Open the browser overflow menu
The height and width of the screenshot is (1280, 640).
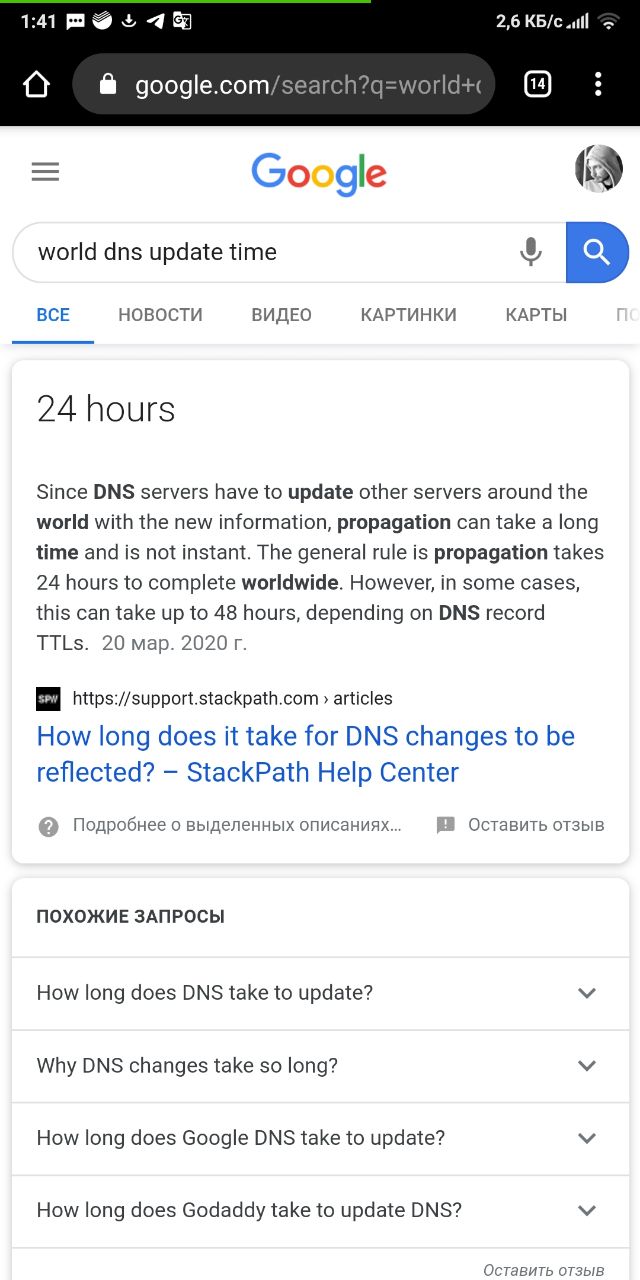598,85
